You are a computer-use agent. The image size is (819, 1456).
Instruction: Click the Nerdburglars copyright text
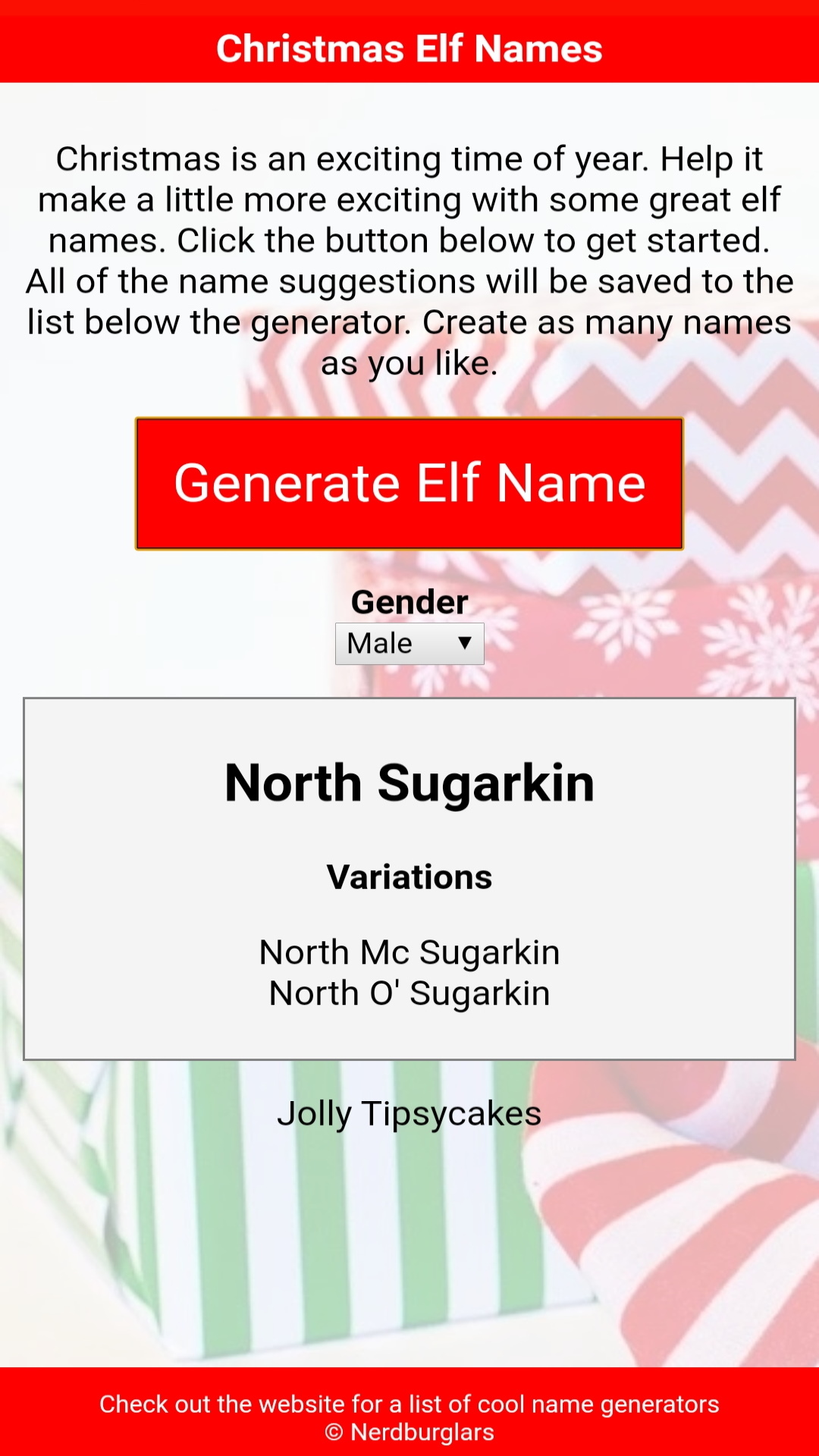point(409,1432)
